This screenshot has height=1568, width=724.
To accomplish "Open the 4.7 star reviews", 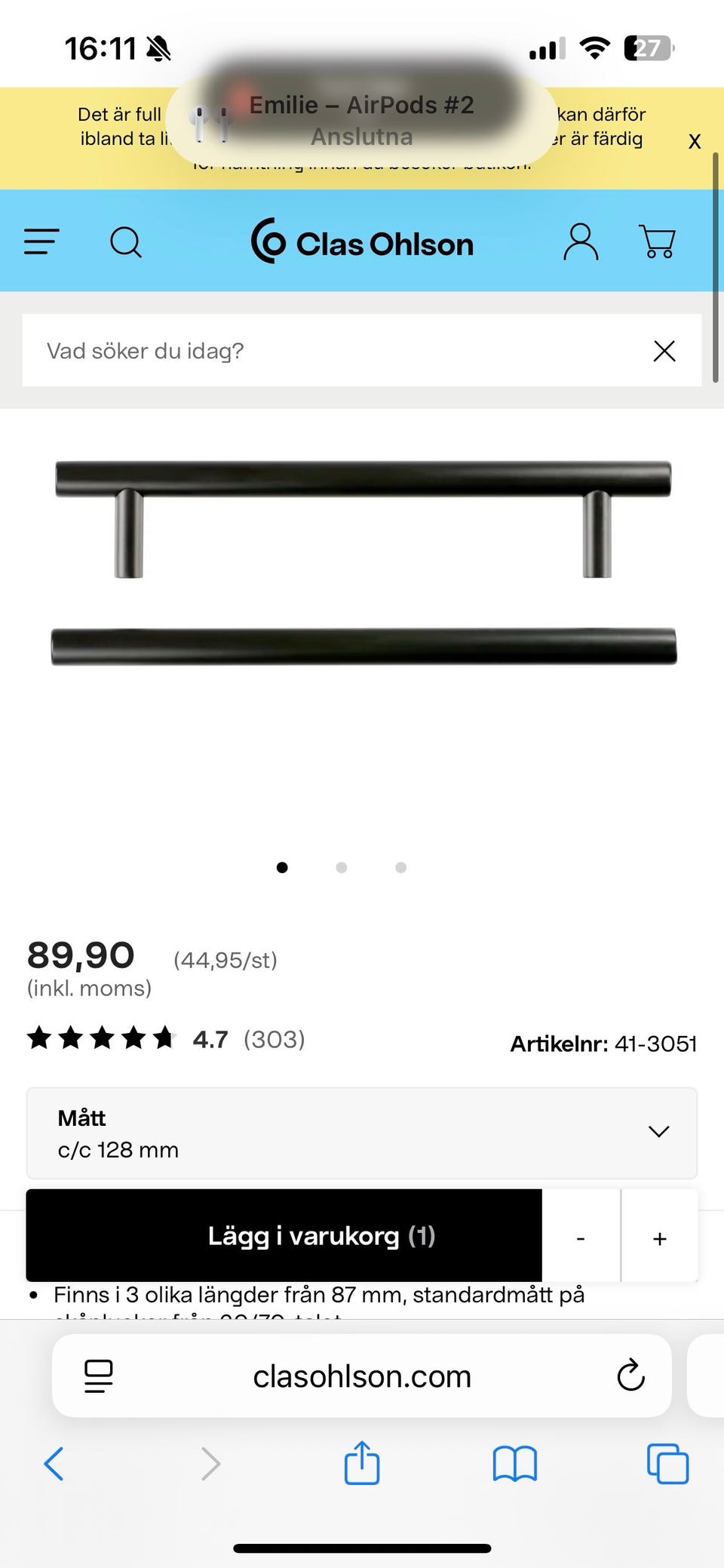I will (166, 1039).
